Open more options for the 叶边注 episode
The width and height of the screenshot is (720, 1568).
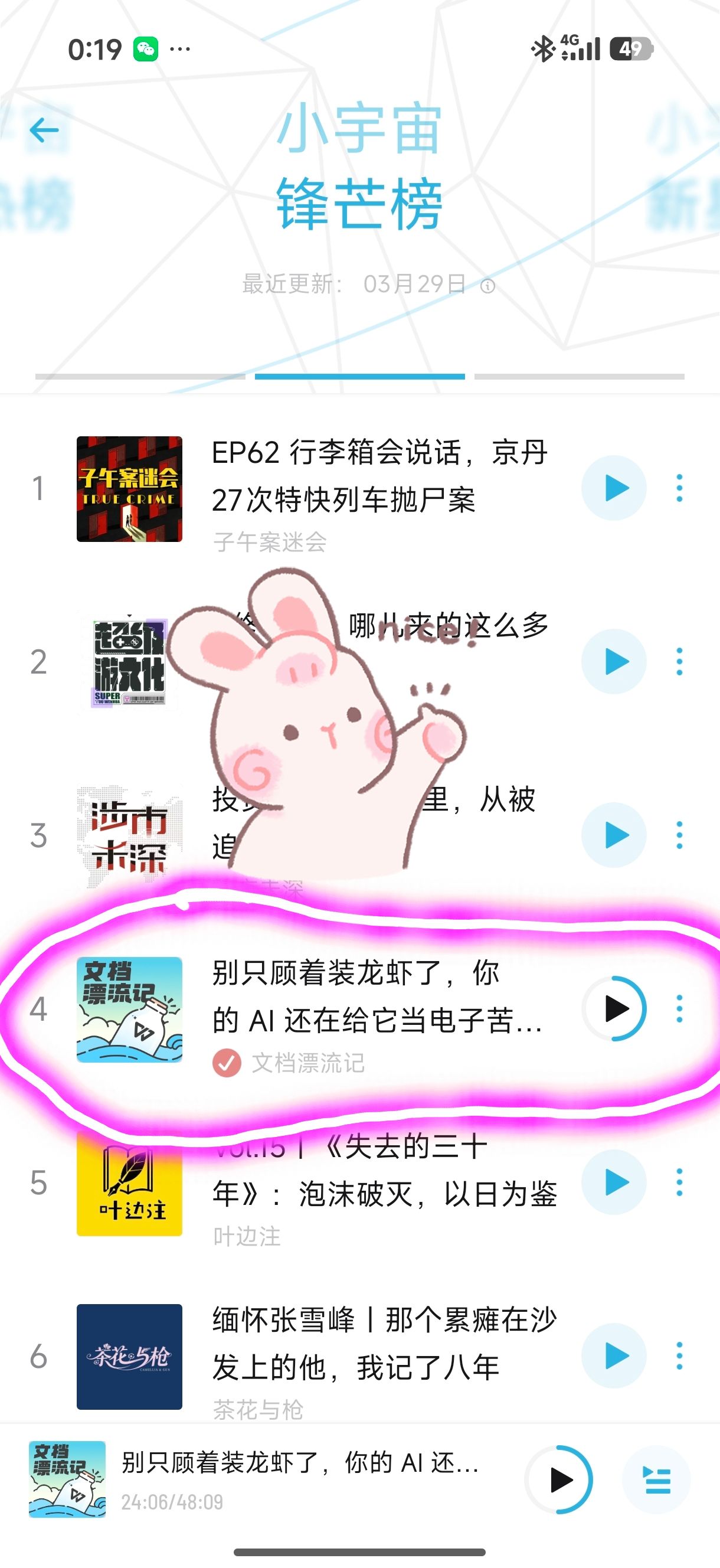[x=679, y=1182]
